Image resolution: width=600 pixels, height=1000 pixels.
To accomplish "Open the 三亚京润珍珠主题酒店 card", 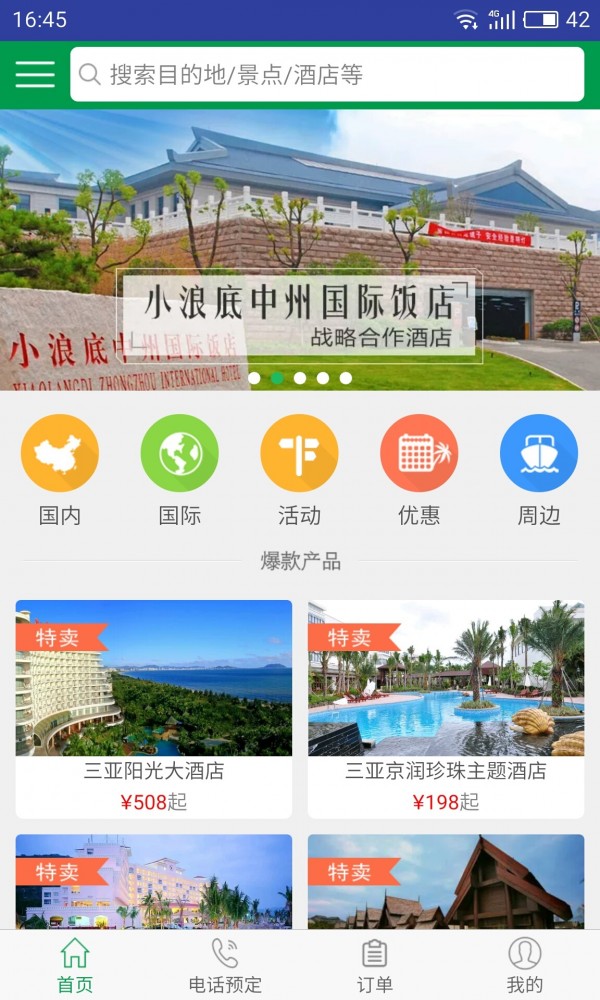I will (446, 708).
